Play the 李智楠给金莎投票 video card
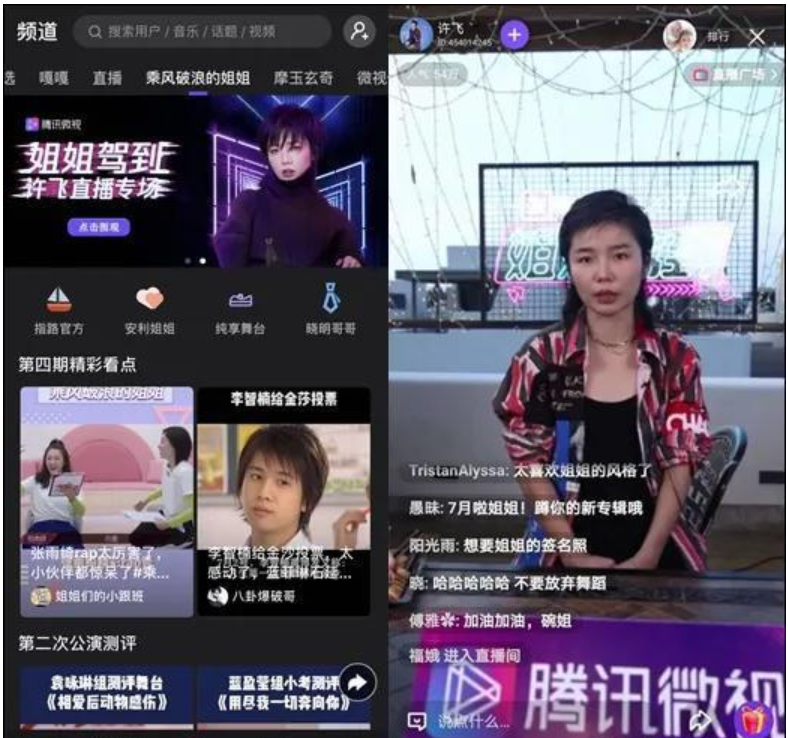 (283, 500)
